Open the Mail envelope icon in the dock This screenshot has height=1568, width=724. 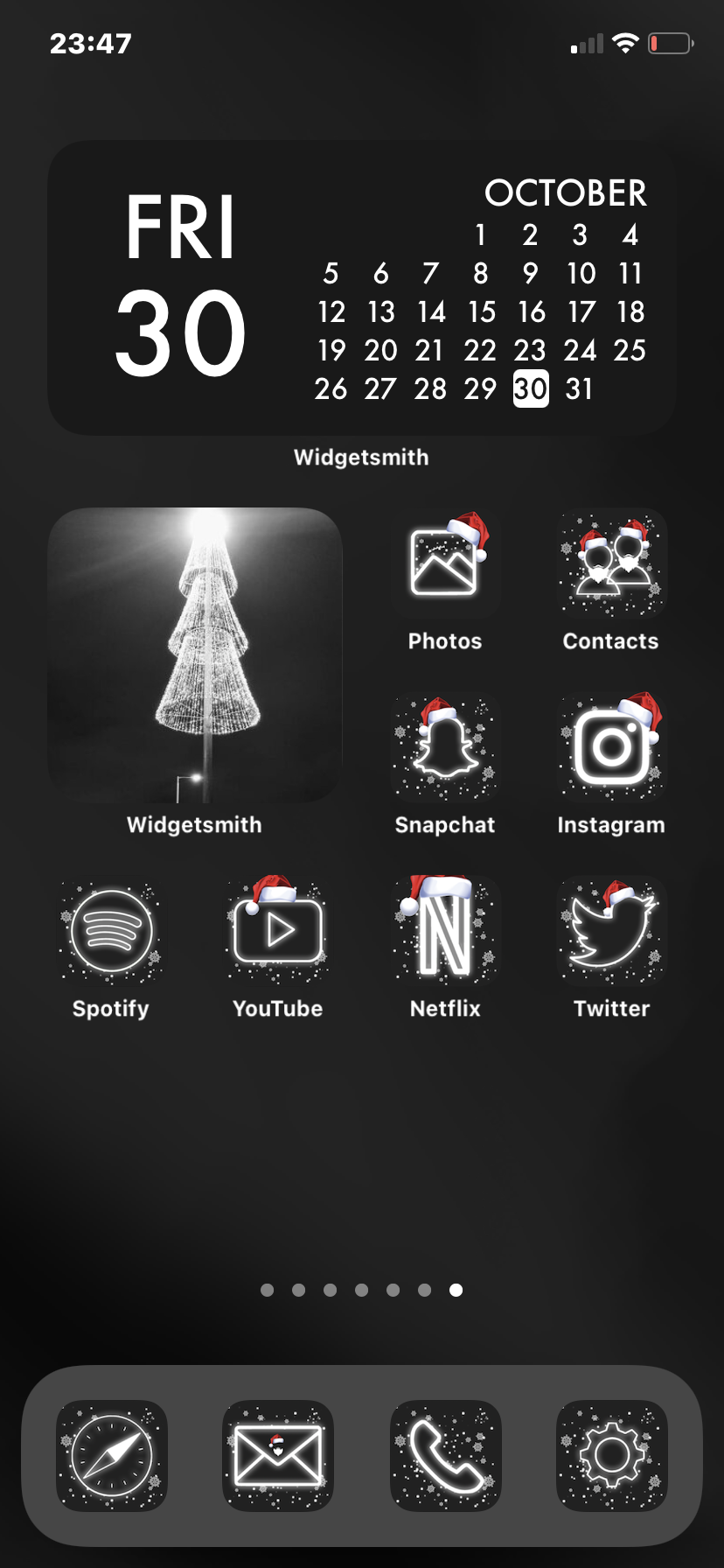coord(278,1456)
